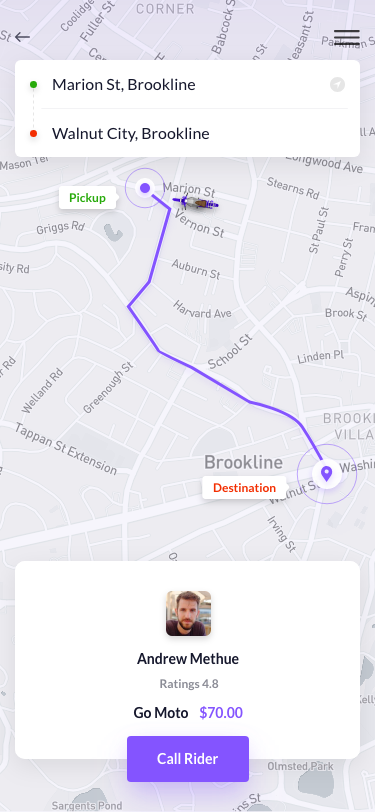Open Andrew Methue's profile photo
The width and height of the screenshot is (375, 812).
pyautogui.click(x=189, y=613)
